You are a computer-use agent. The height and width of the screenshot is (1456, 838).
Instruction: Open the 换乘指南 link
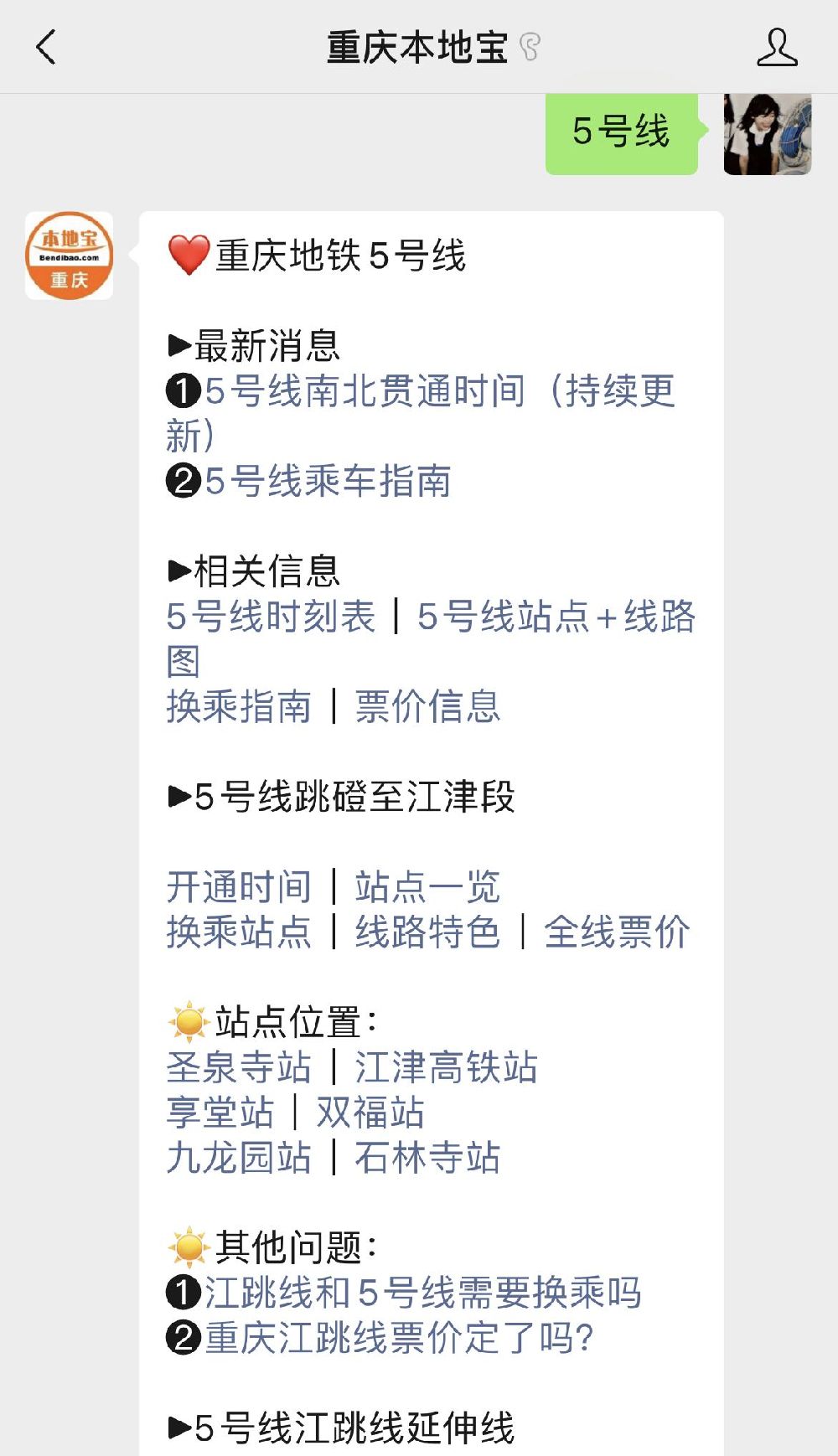(239, 706)
